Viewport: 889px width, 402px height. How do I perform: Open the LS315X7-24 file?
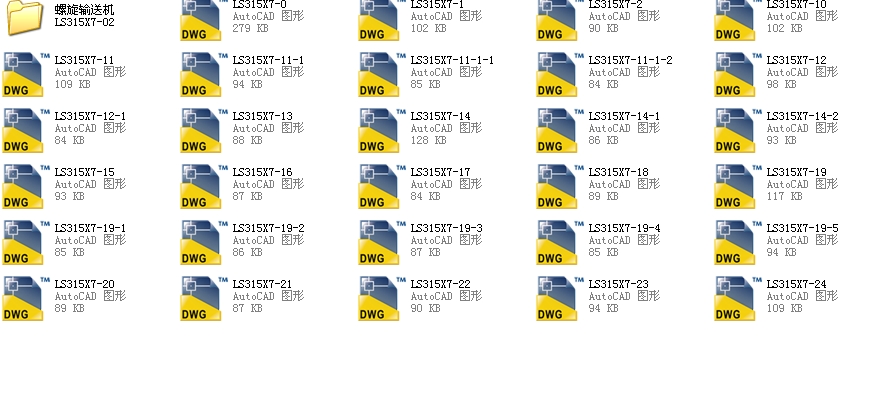[736, 298]
